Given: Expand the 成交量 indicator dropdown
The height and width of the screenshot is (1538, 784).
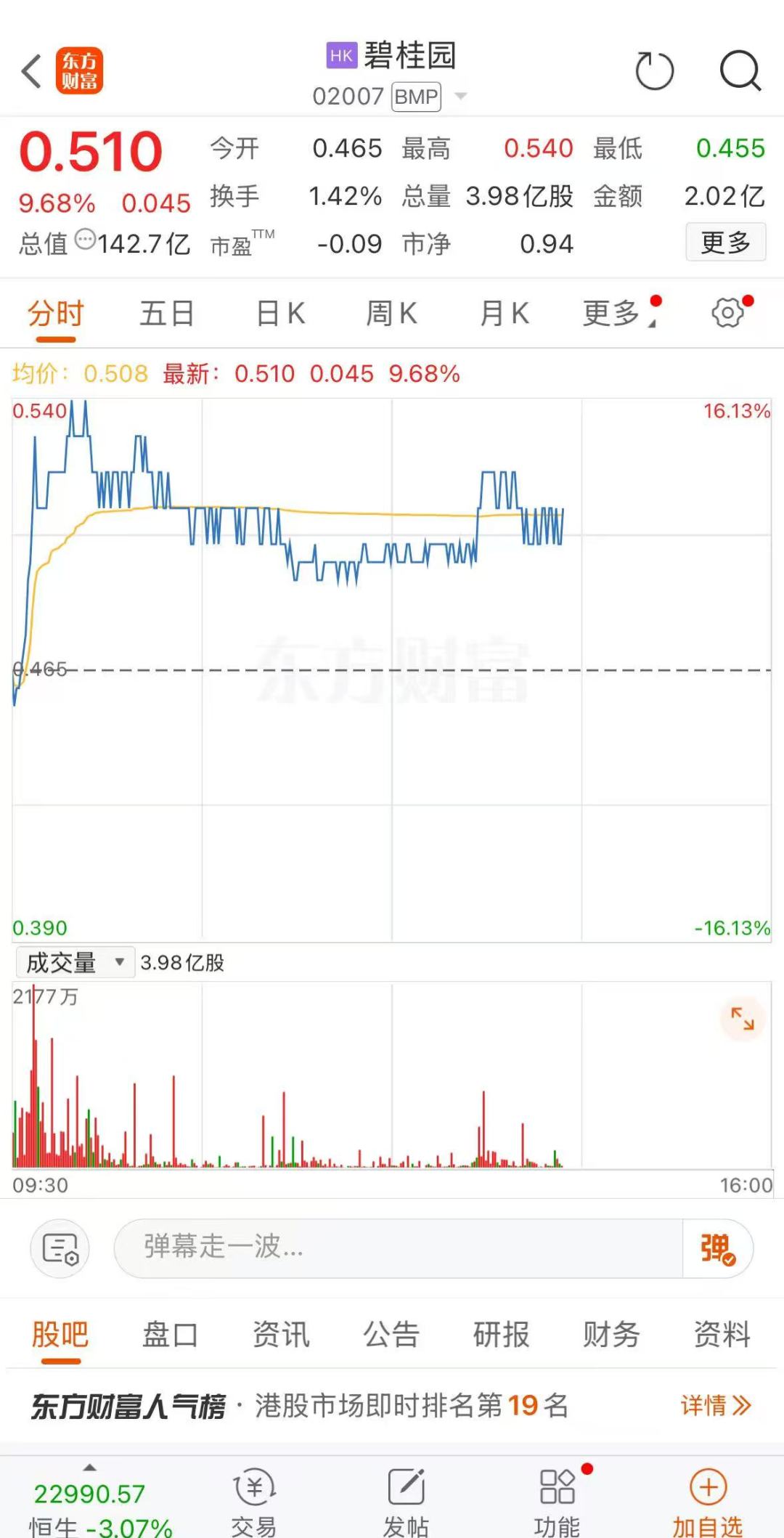Looking at the screenshot, I should point(75,963).
